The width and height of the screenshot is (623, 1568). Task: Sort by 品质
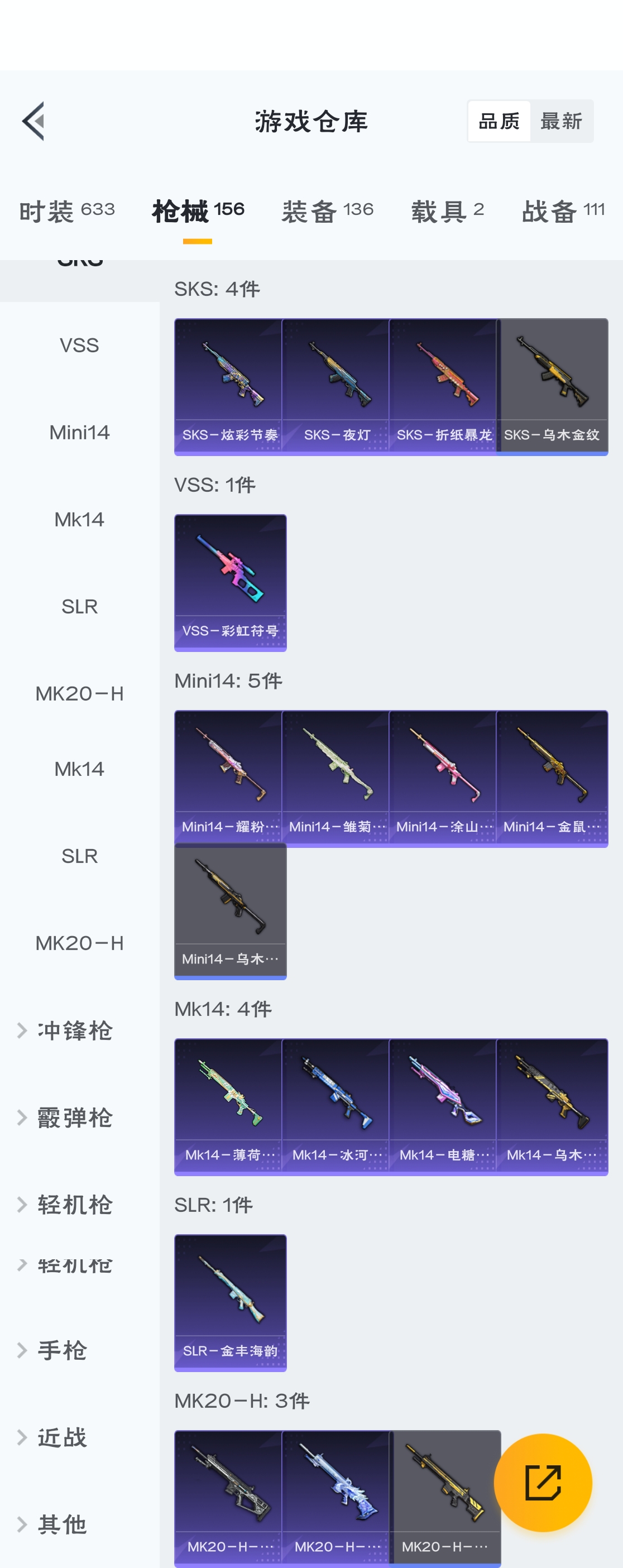[499, 121]
